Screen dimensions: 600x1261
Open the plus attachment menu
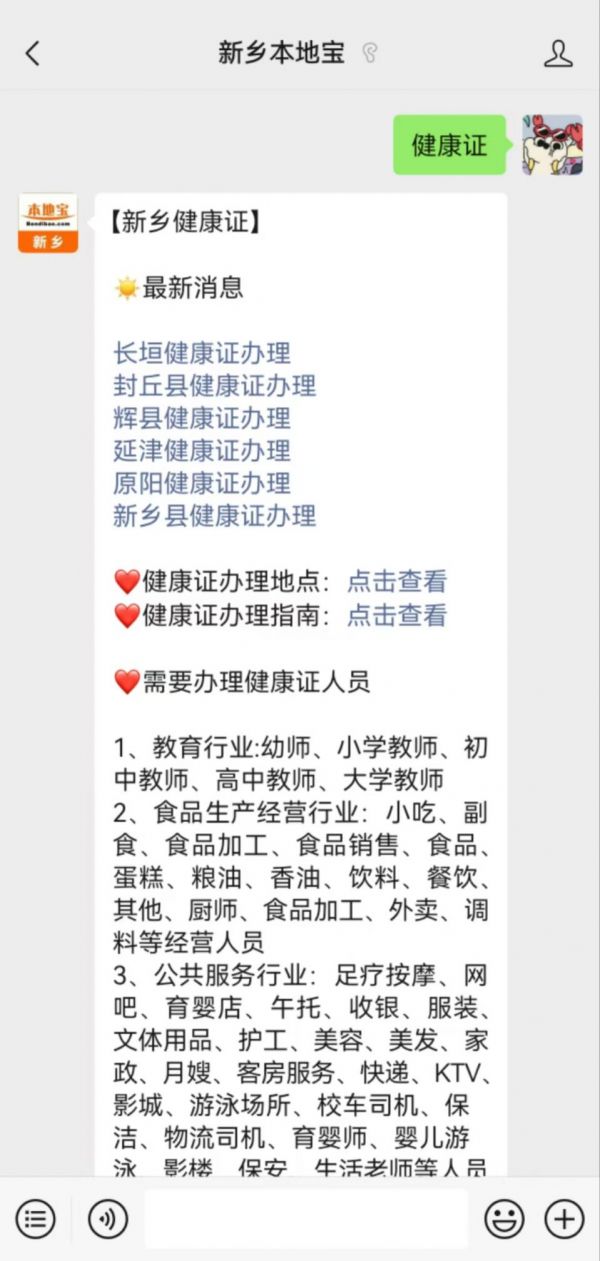coord(564,1219)
